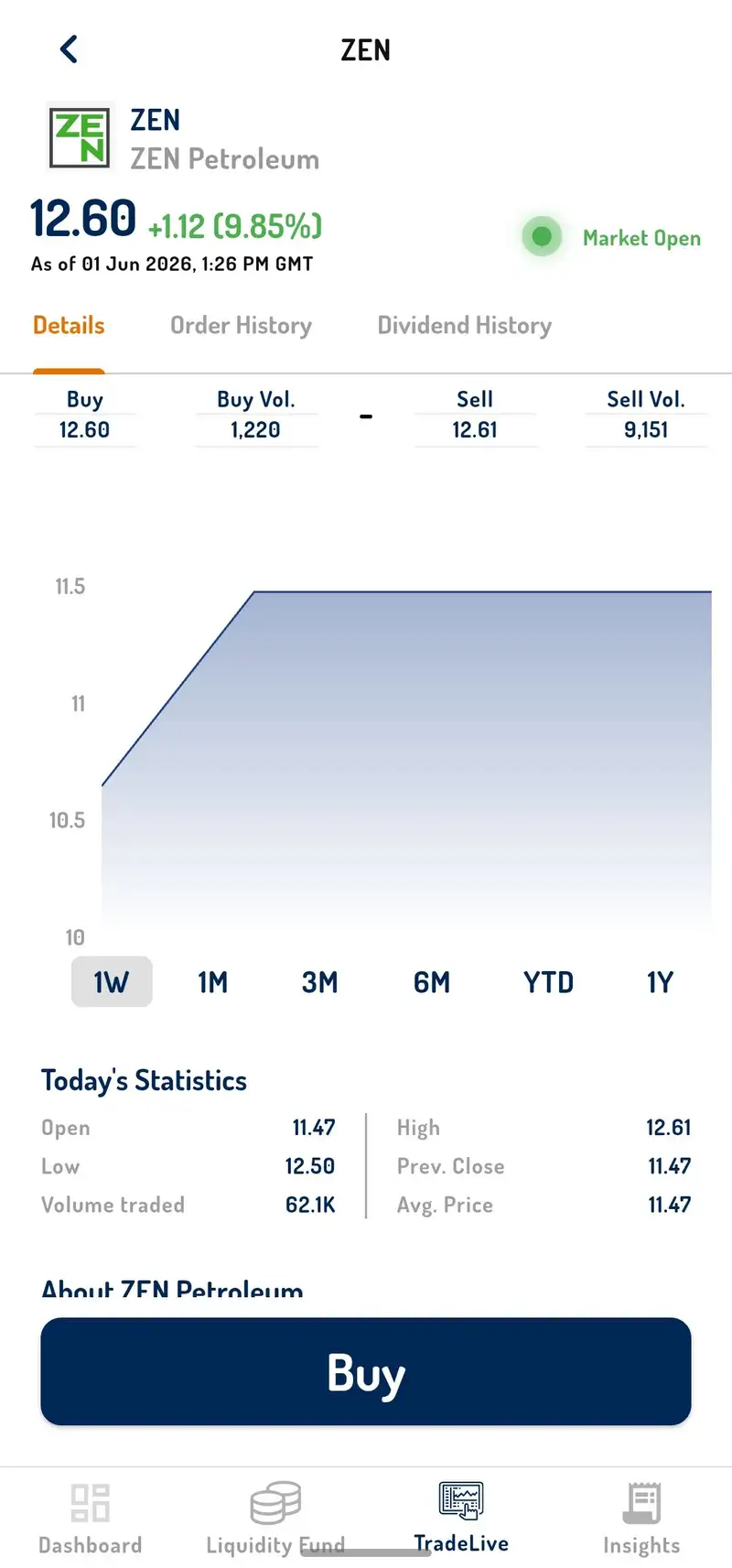Open the Dashboard tab
Image resolution: width=732 pixels, height=1568 pixels.
point(91,1519)
